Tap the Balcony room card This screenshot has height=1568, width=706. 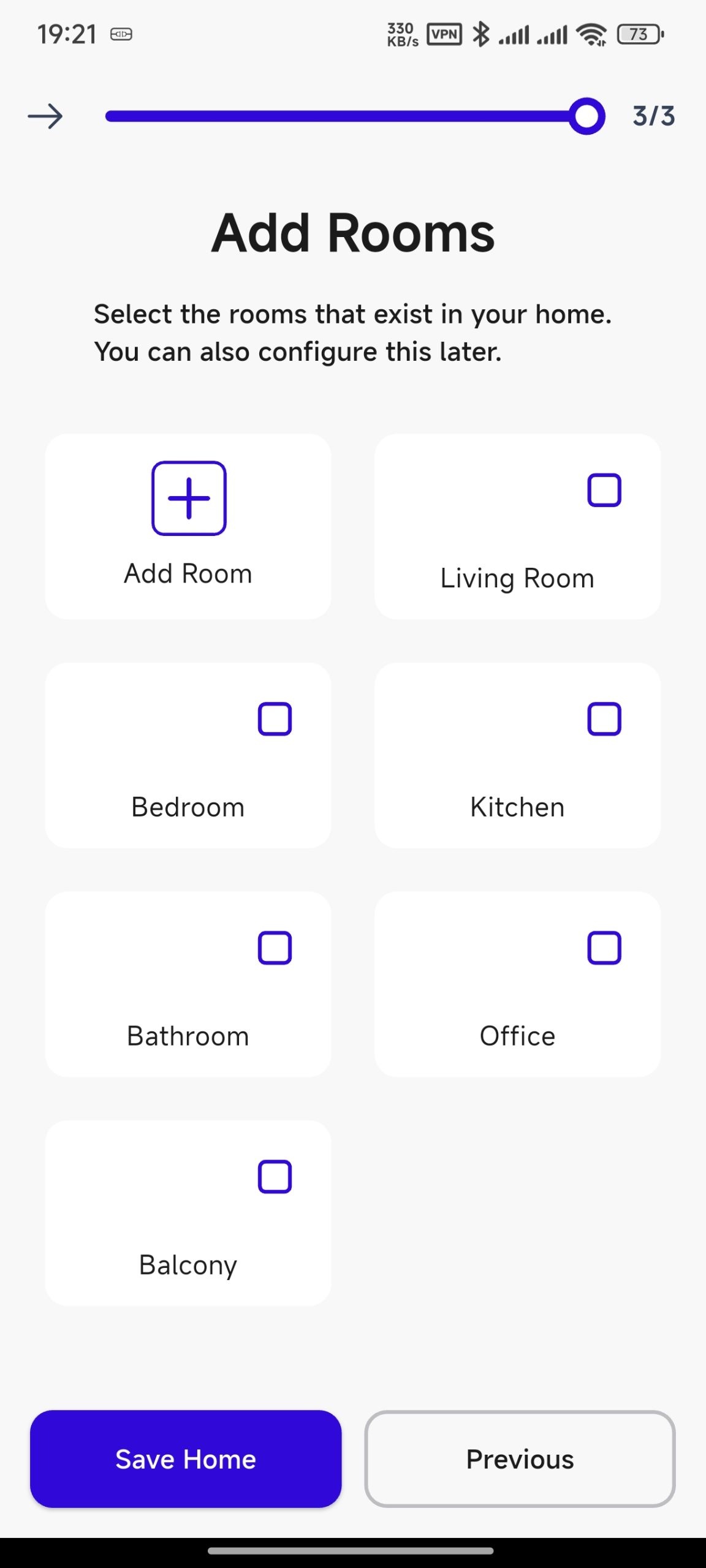pos(188,1213)
